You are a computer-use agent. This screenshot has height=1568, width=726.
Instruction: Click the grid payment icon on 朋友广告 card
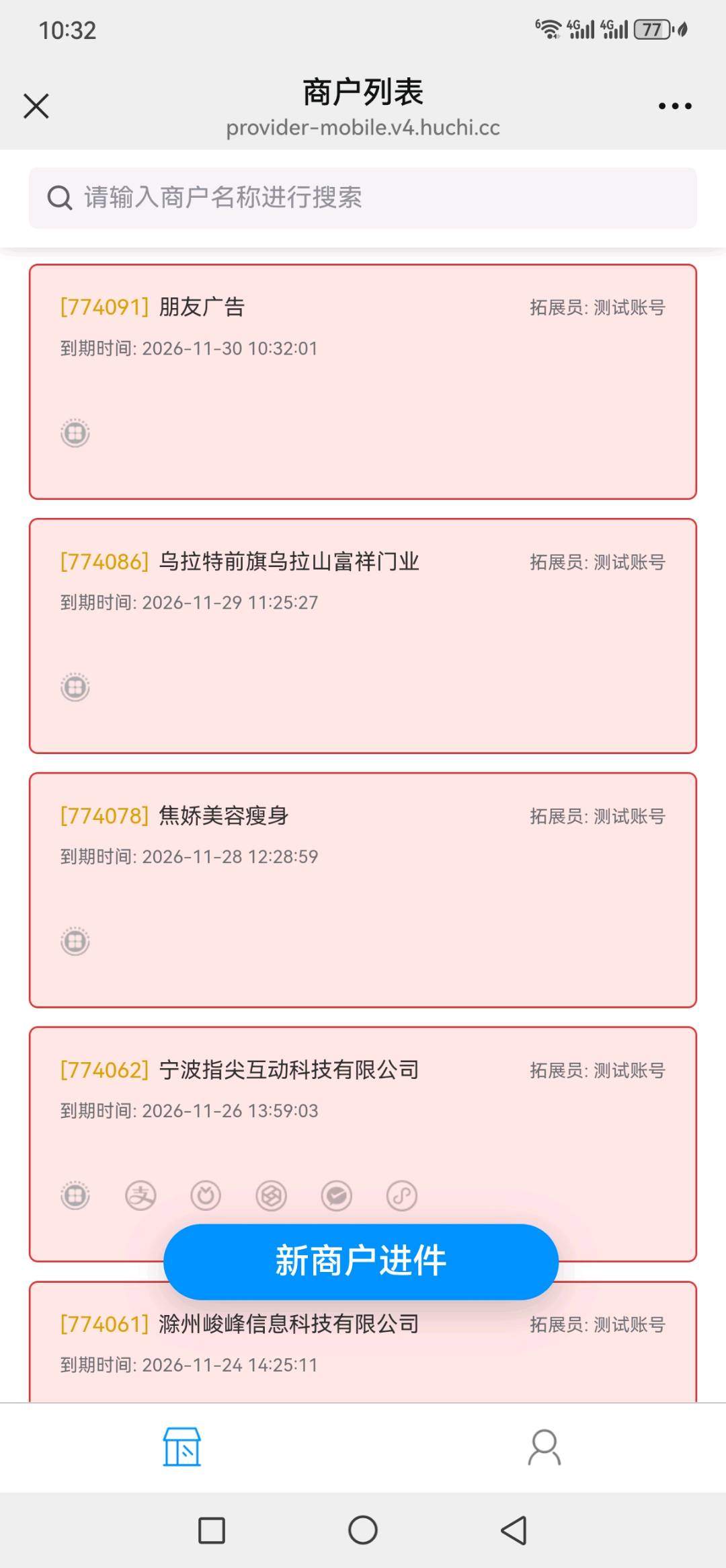(x=75, y=434)
